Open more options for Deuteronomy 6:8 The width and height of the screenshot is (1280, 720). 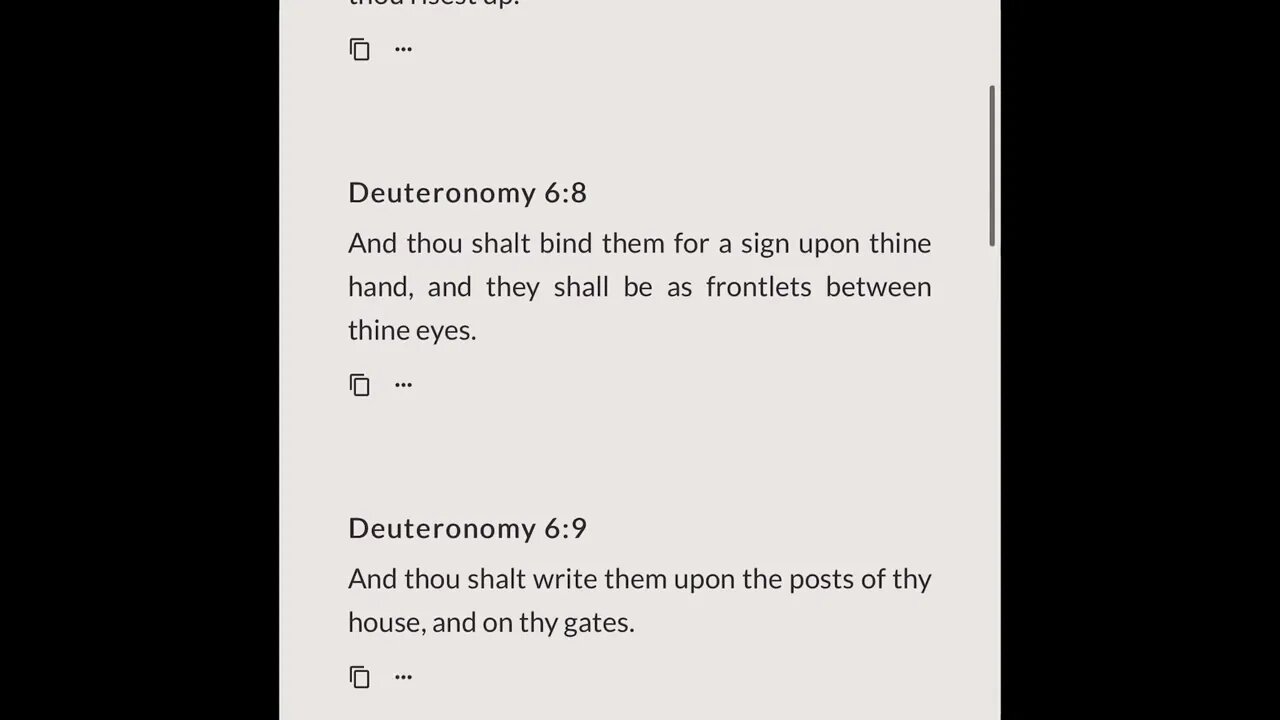403,384
